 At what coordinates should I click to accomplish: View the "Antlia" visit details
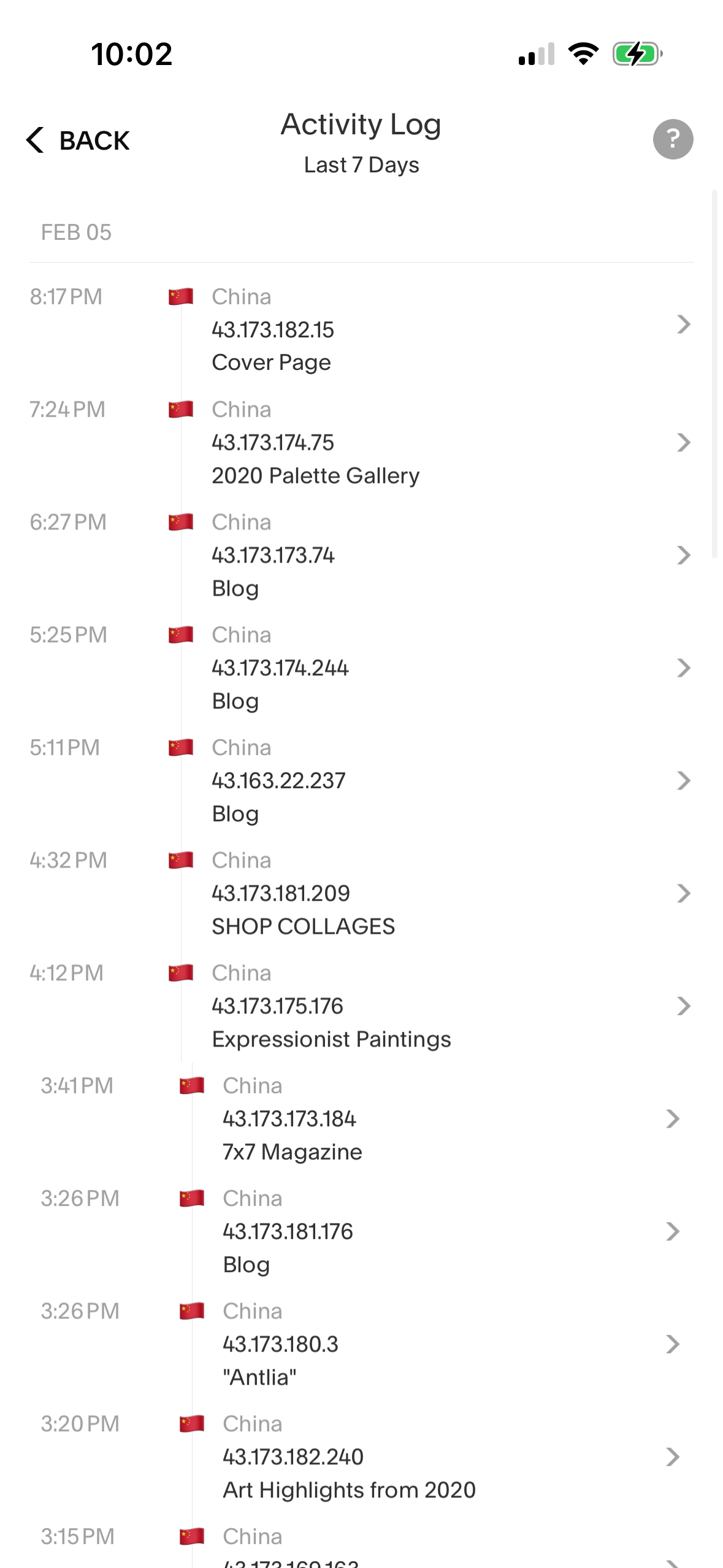pyautogui.click(x=361, y=1344)
